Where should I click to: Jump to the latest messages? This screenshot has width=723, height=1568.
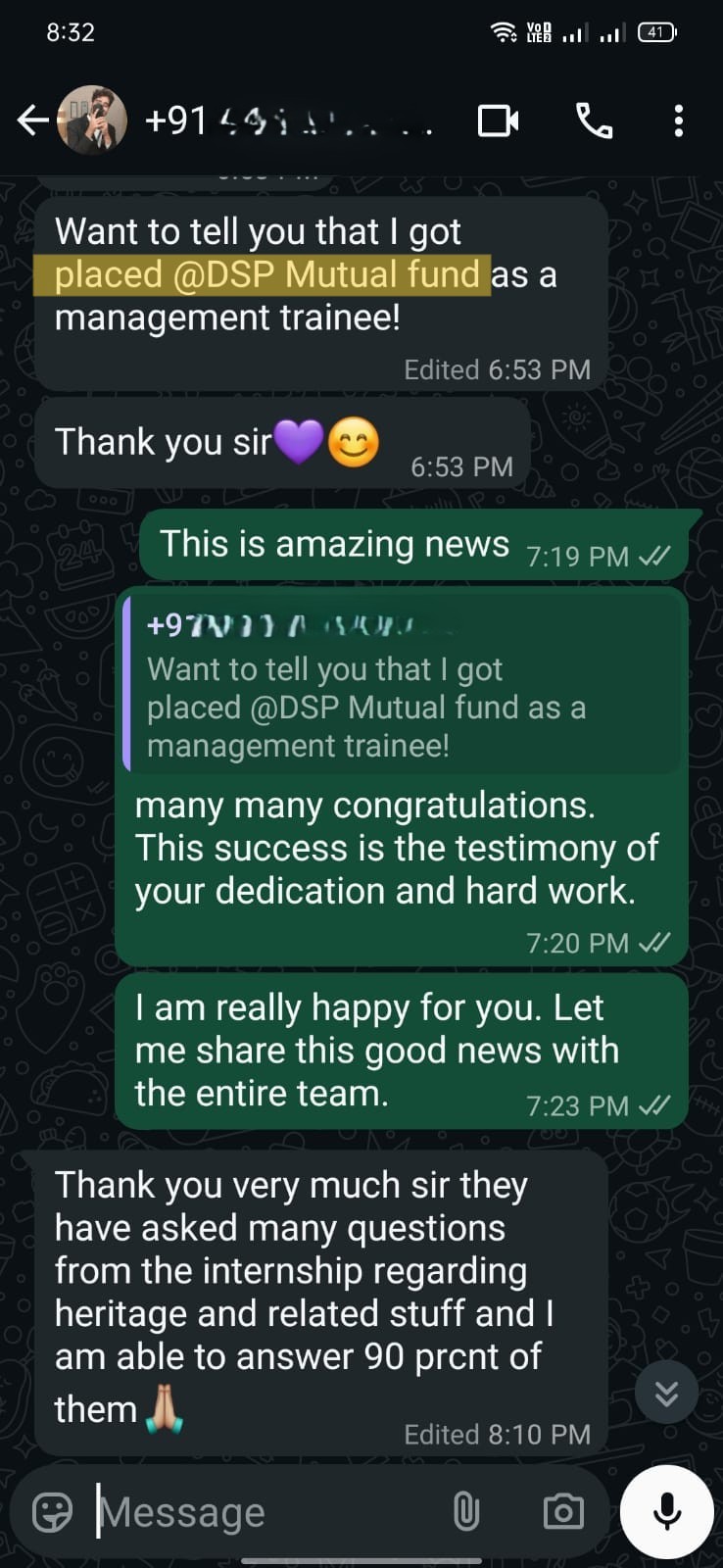pos(666,1393)
